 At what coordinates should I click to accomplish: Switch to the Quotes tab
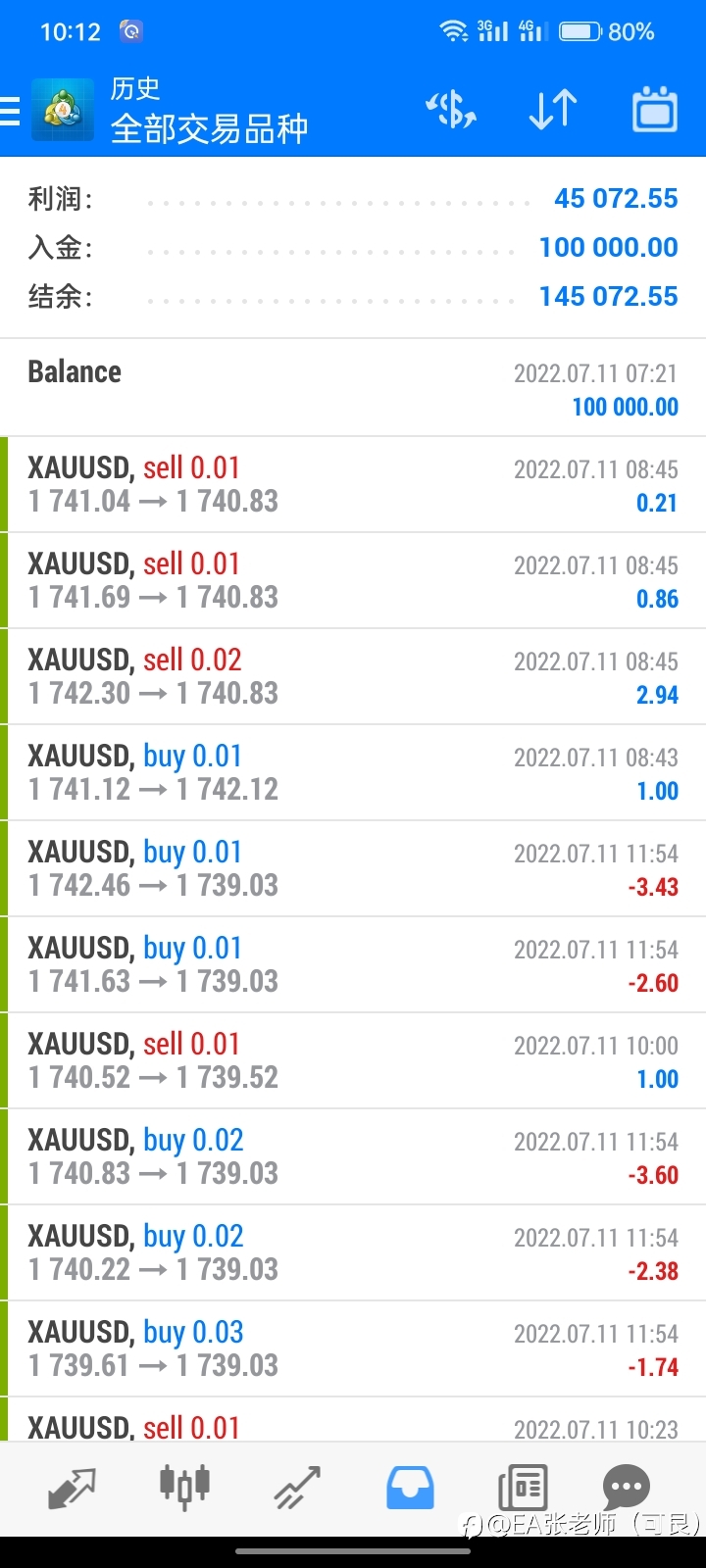[72, 1488]
